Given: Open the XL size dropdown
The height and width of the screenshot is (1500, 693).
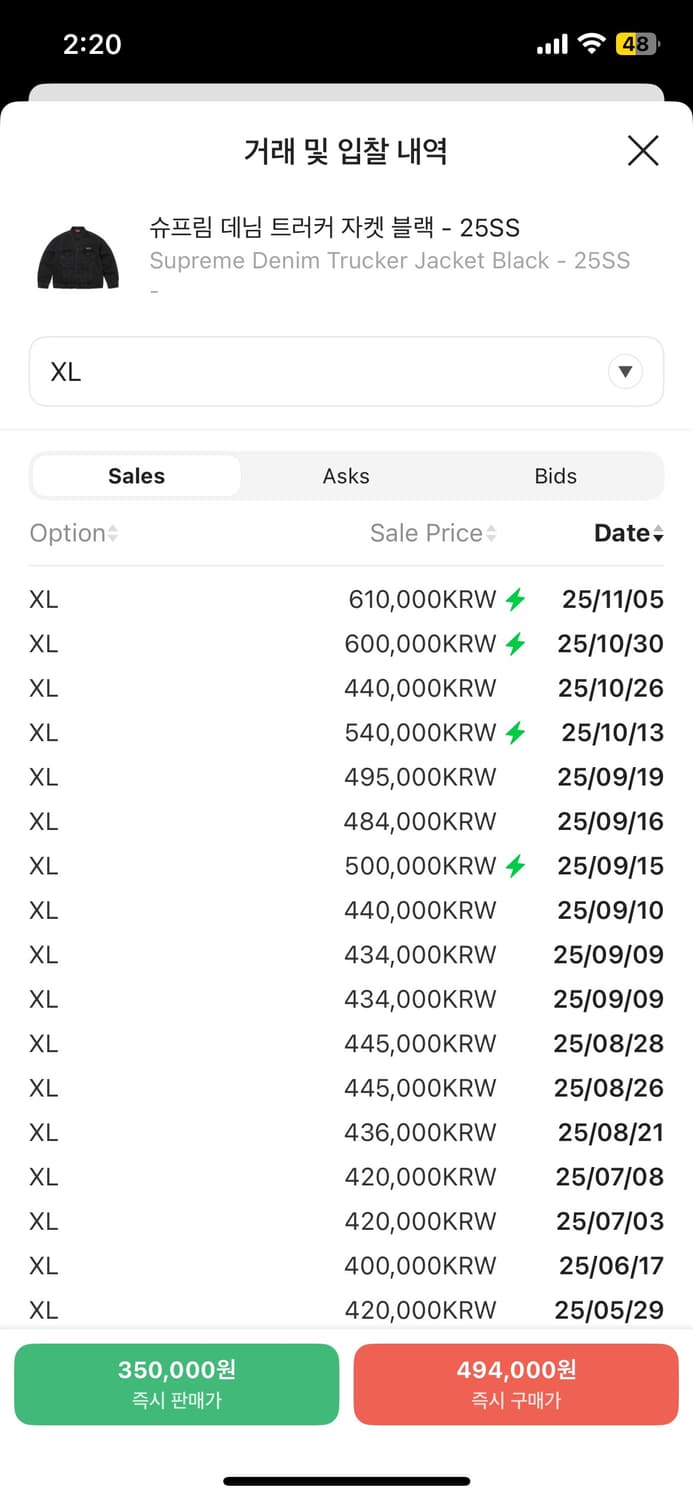Looking at the screenshot, I should 346,372.
